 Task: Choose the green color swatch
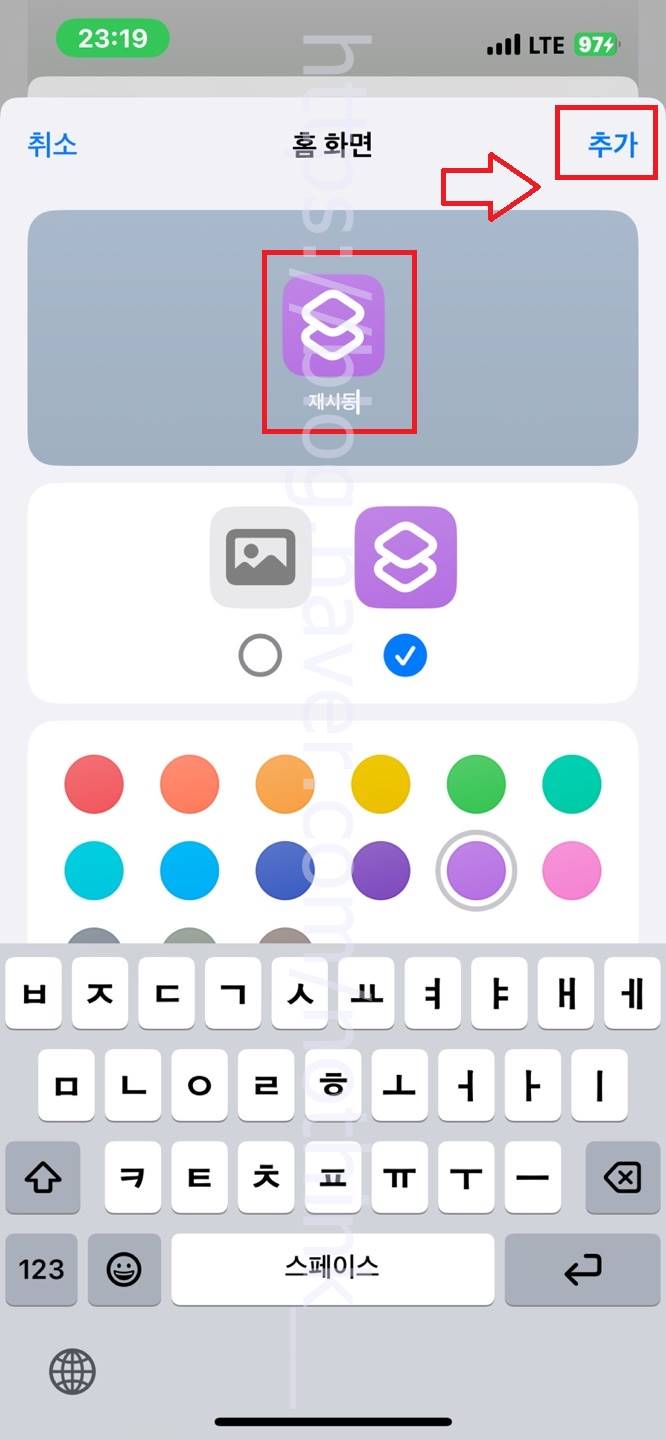pyautogui.click(x=476, y=783)
